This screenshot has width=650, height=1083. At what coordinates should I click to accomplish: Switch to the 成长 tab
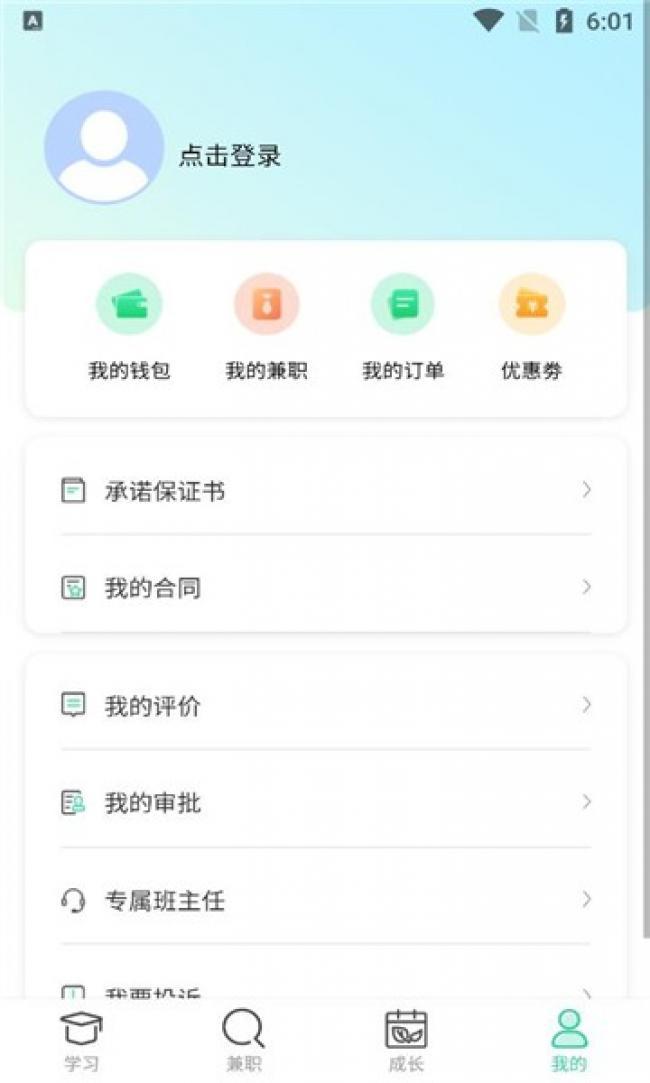[x=406, y=1040]
